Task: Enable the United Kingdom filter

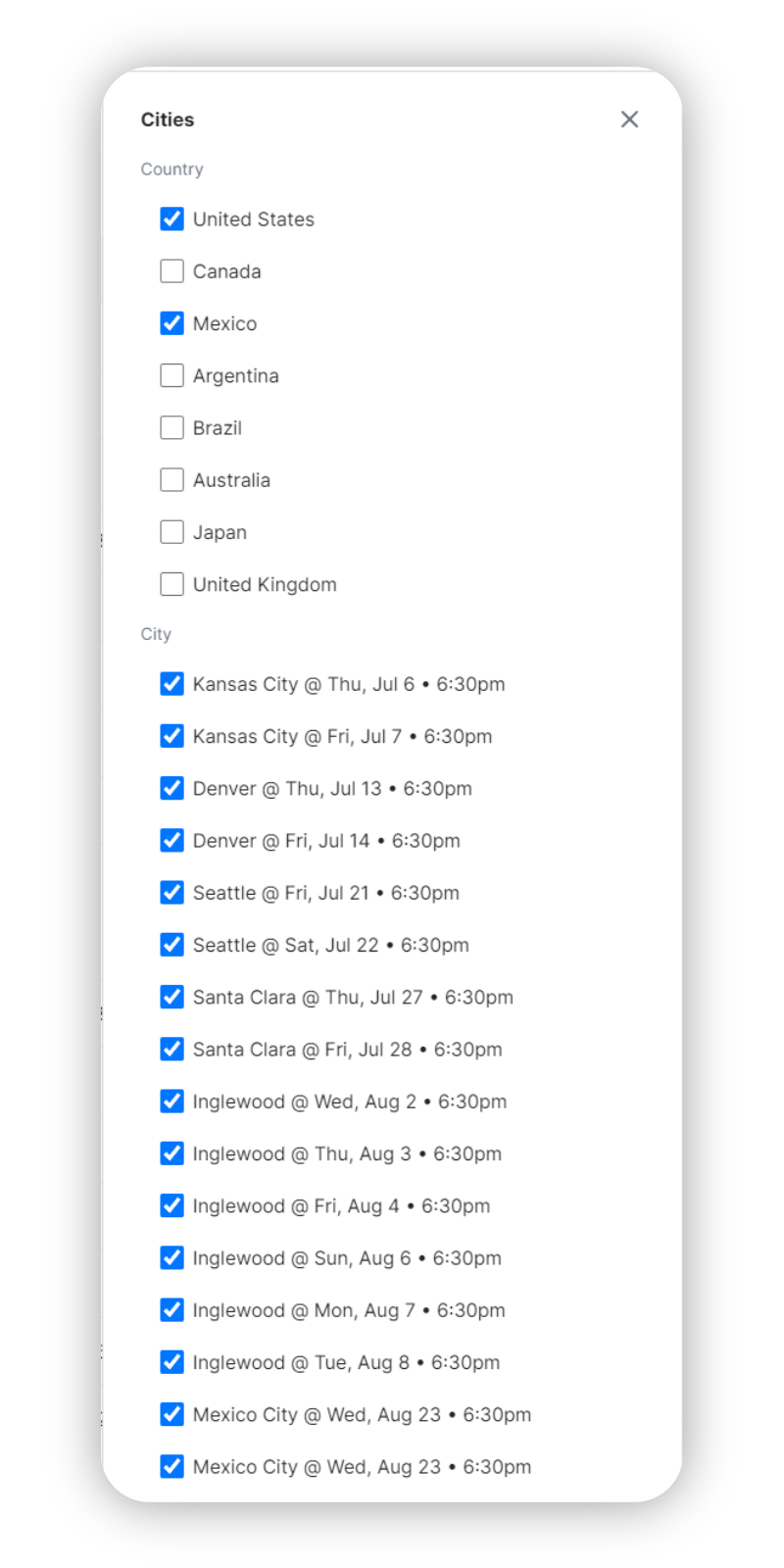Action: tap(171, 583)
